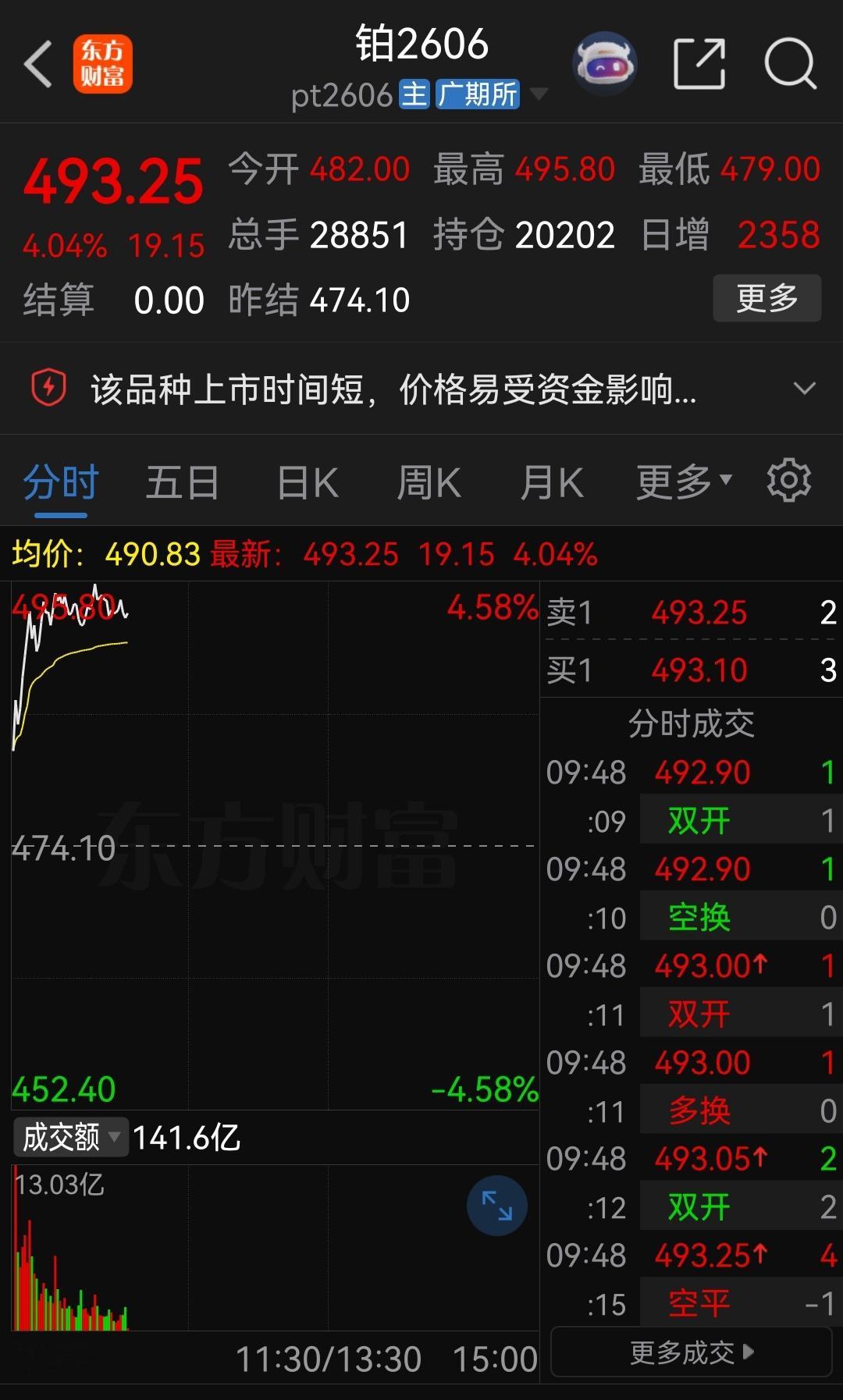Viewport: 843px width, 1400px height.
Task: Select the 买1 bid price row
Action: 690,670
